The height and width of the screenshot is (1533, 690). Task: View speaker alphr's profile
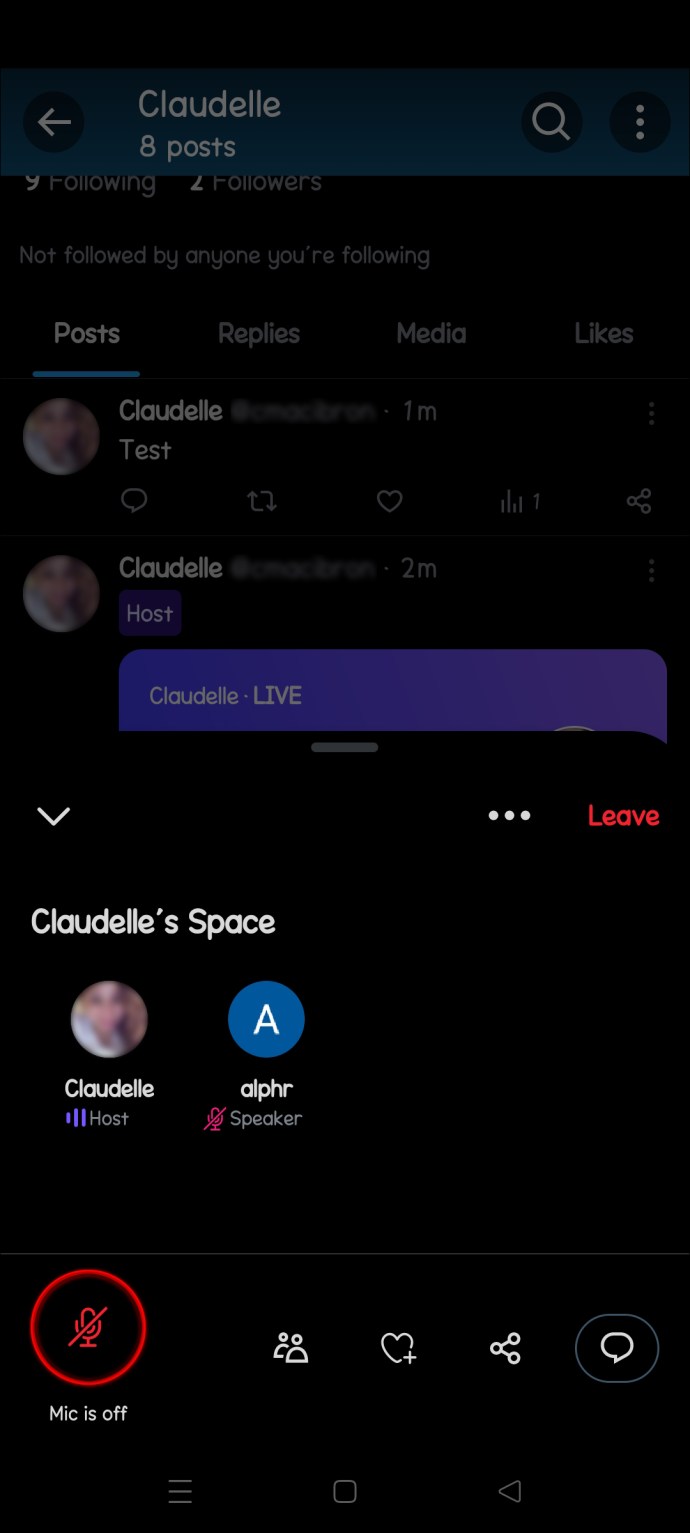266,1019
